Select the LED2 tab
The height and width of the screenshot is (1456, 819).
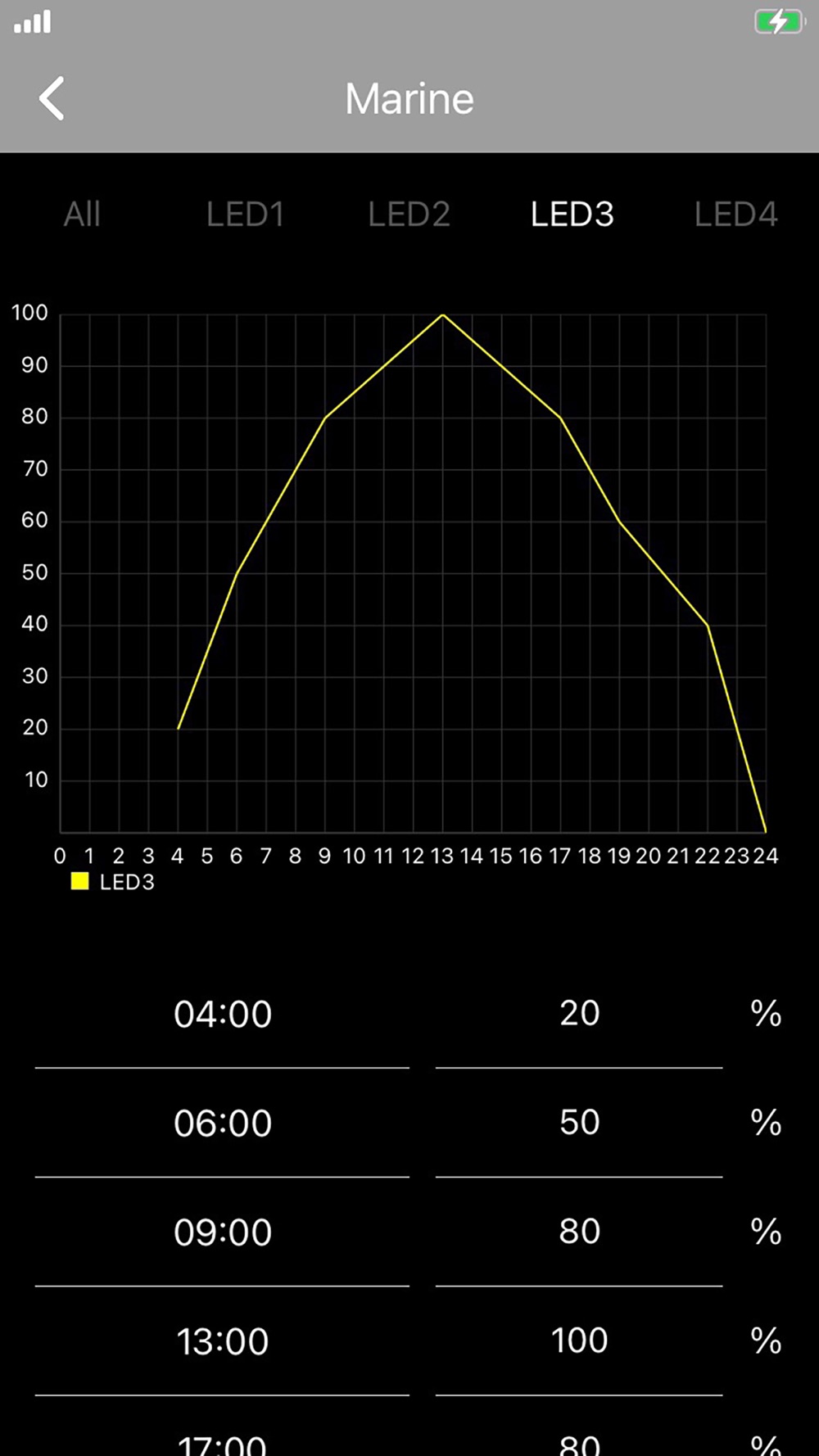coord(409,215)
